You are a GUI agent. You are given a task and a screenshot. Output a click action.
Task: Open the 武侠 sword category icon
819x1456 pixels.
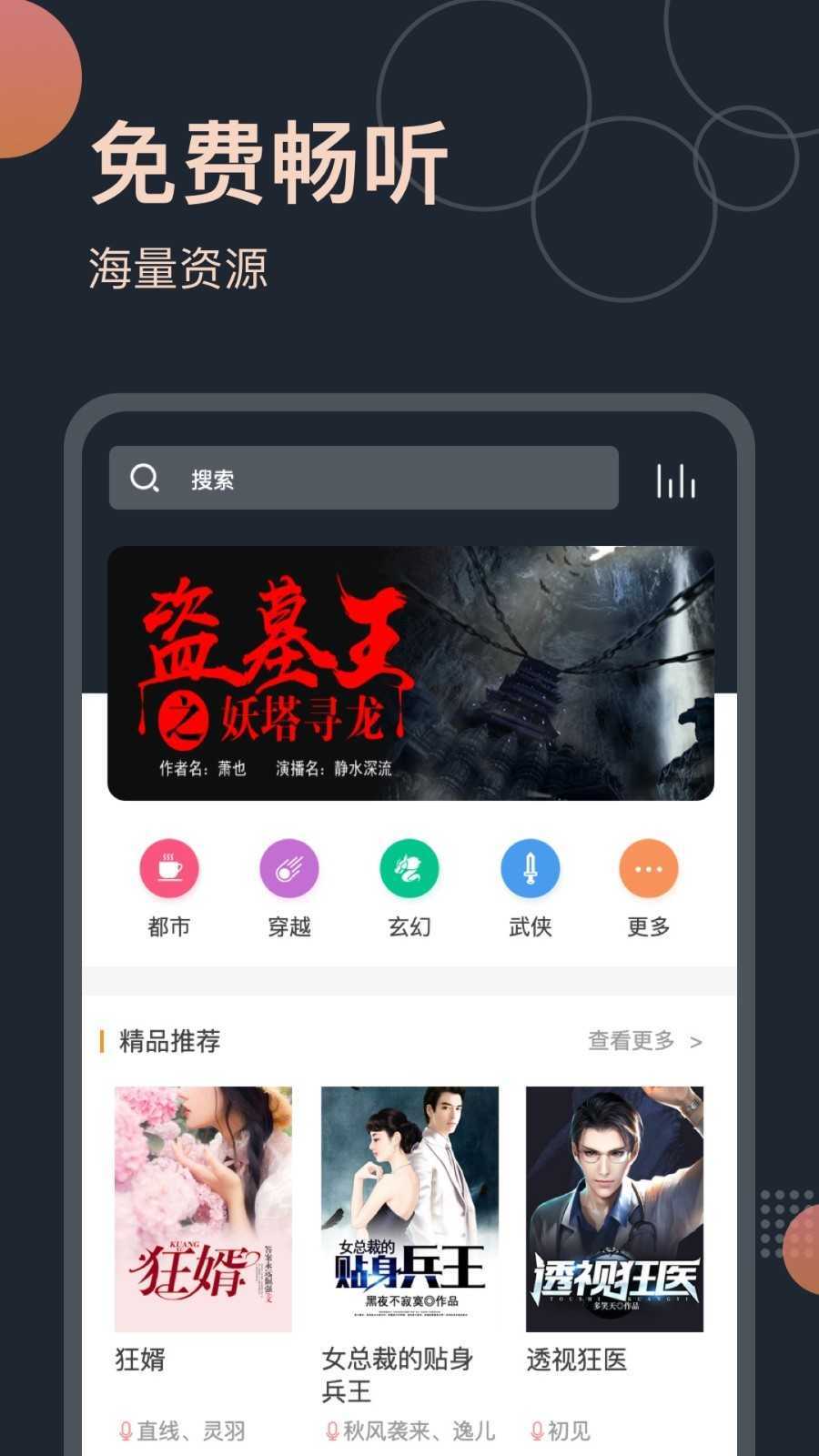tap(531, 869)
